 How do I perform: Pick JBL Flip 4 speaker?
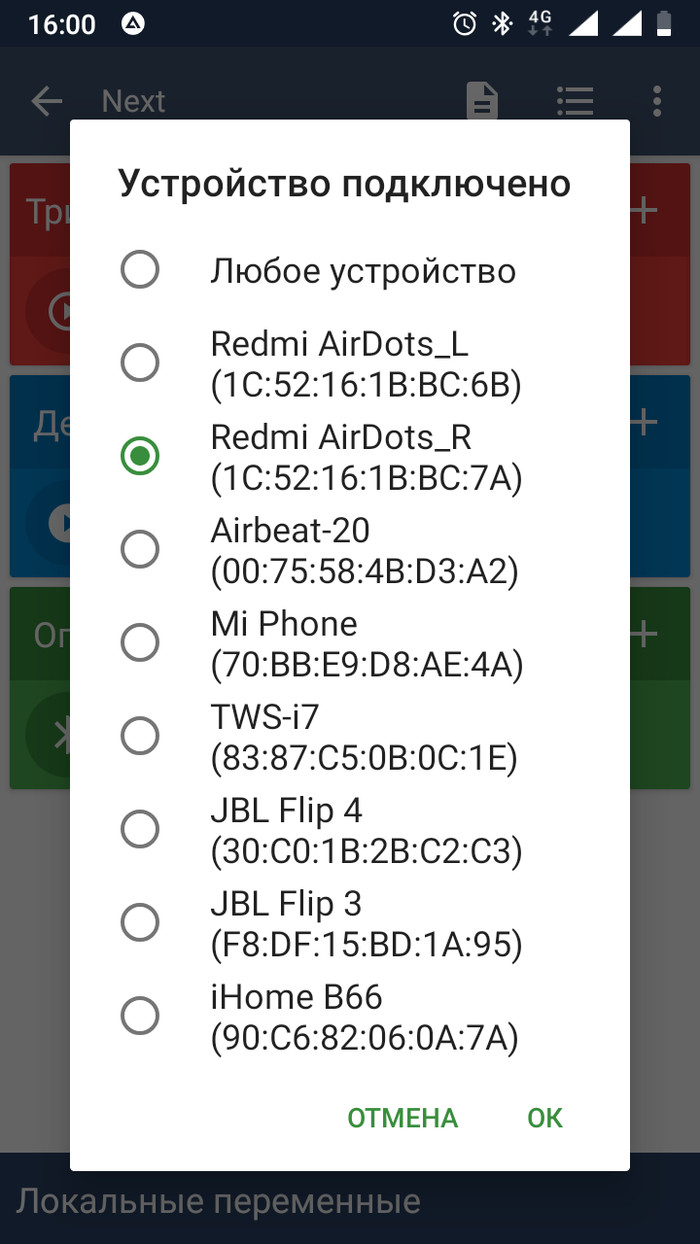coord(350,829)
